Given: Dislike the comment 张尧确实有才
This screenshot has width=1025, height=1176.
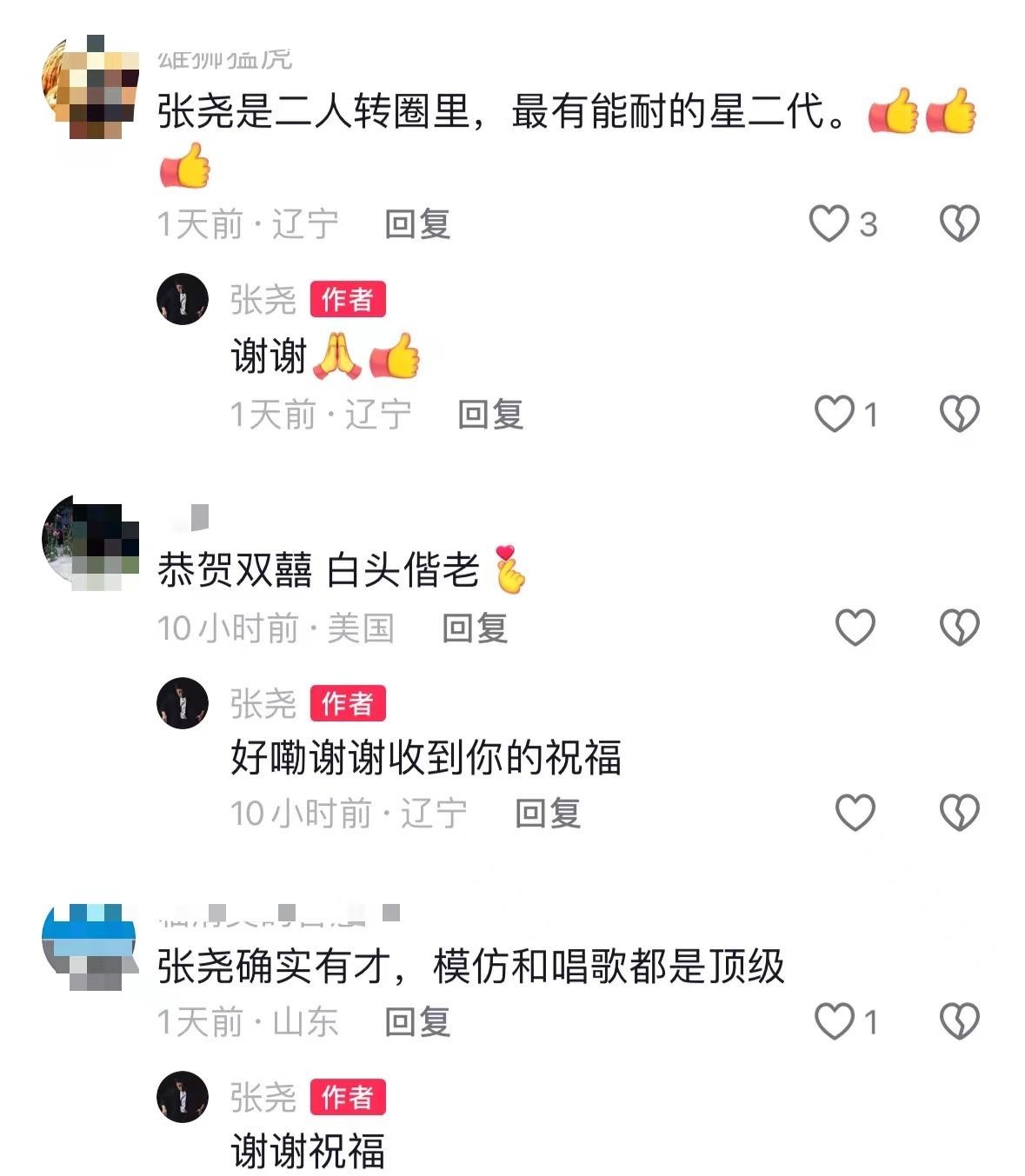Looking at the screenshot, I should point(960,1020).
